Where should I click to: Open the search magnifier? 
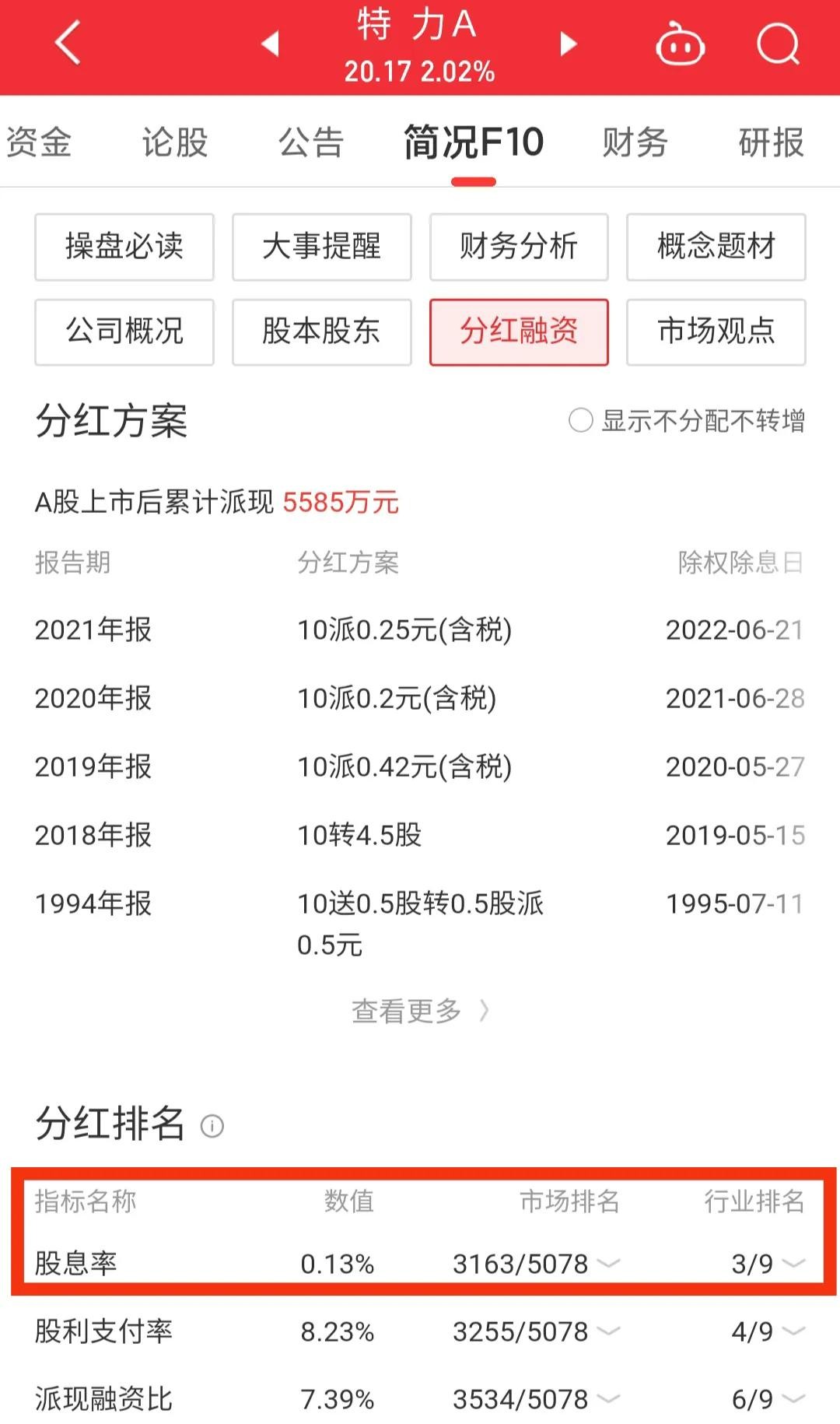point(778,44)
